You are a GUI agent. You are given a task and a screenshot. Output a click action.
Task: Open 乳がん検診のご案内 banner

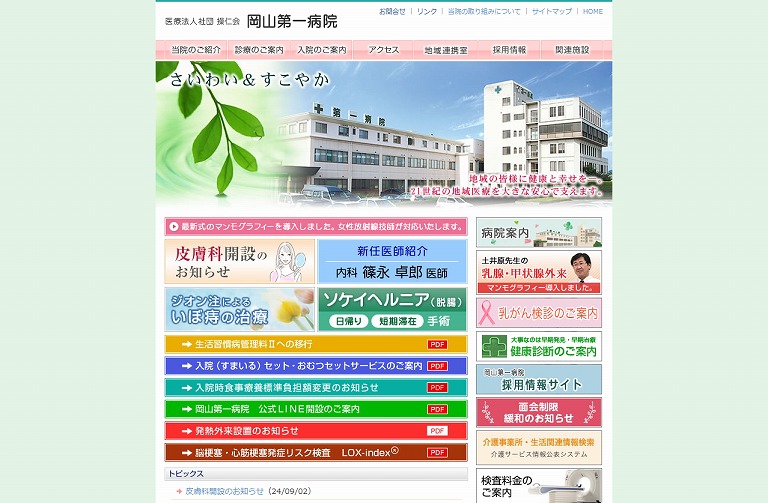pos(538,313)
